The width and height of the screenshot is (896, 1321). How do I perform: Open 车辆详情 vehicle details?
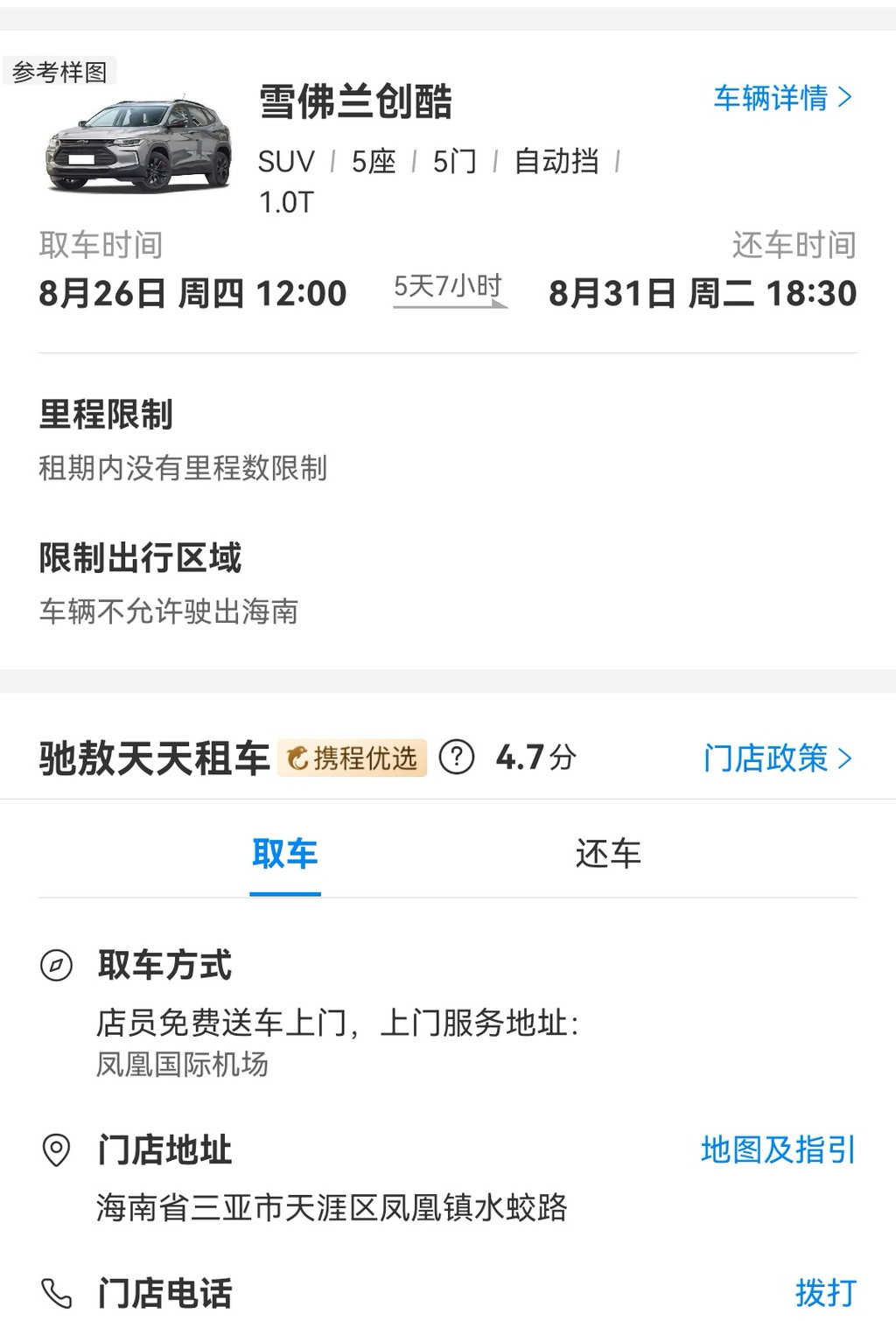[782, 98]
